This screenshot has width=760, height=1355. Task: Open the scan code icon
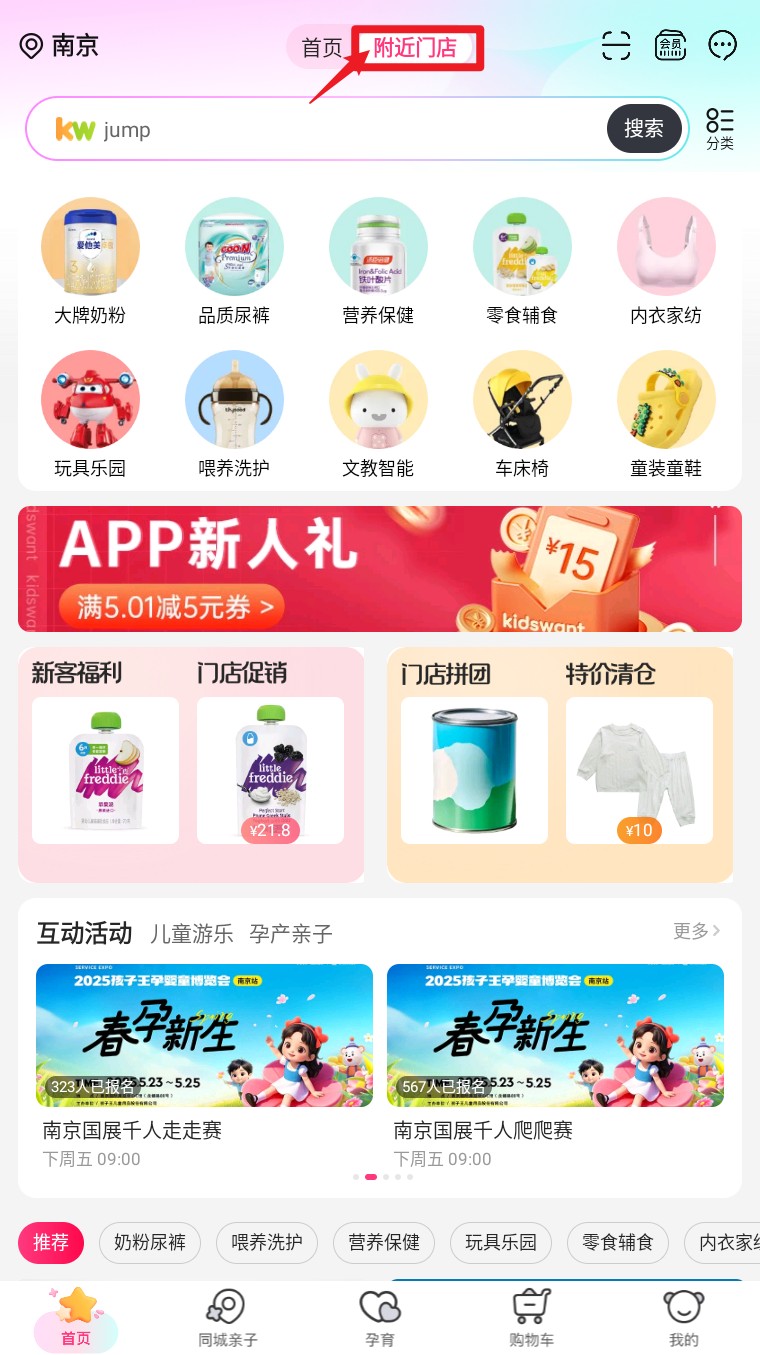coord(616,46)
